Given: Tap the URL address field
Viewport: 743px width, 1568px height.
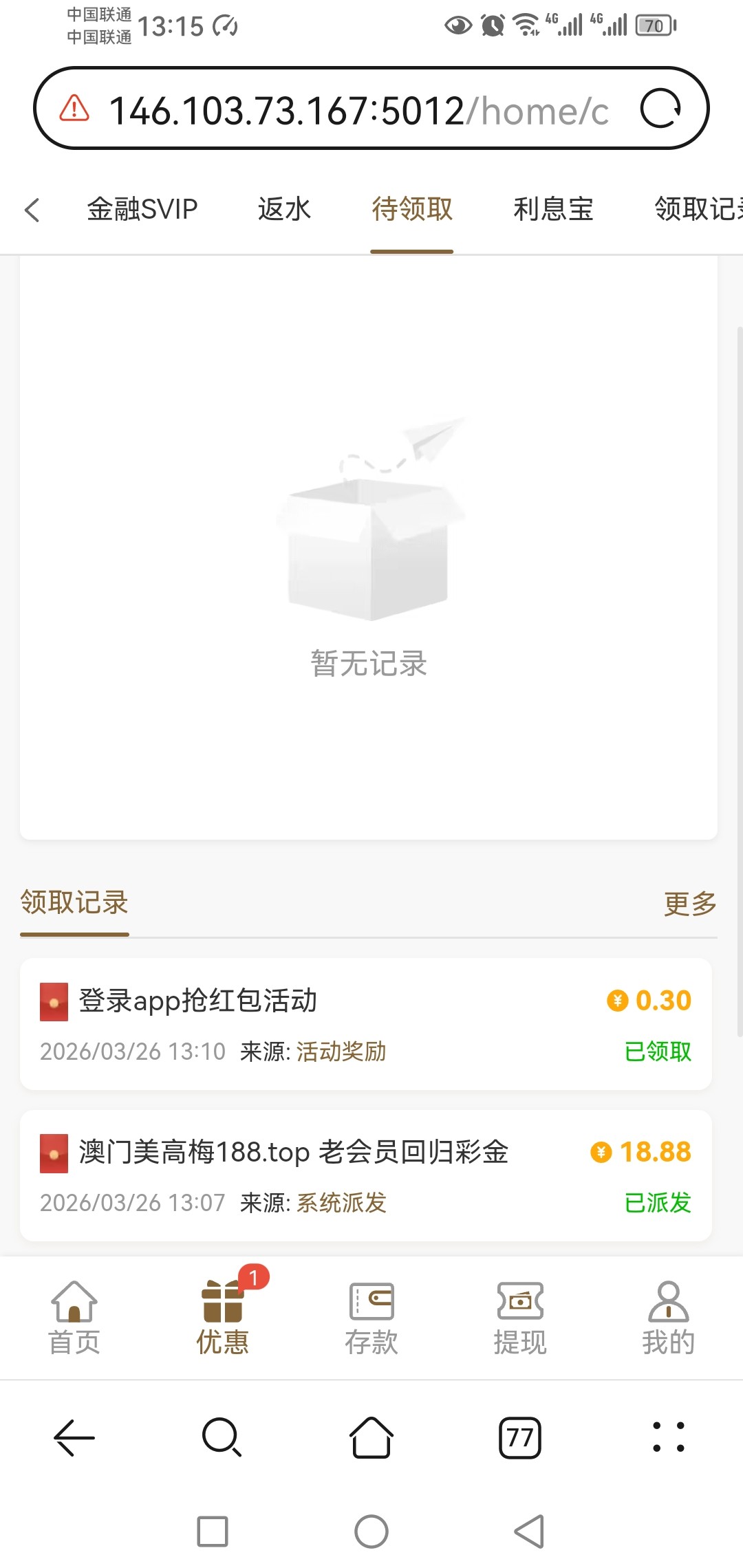Looking at the screenshot, I should [358, 110].
